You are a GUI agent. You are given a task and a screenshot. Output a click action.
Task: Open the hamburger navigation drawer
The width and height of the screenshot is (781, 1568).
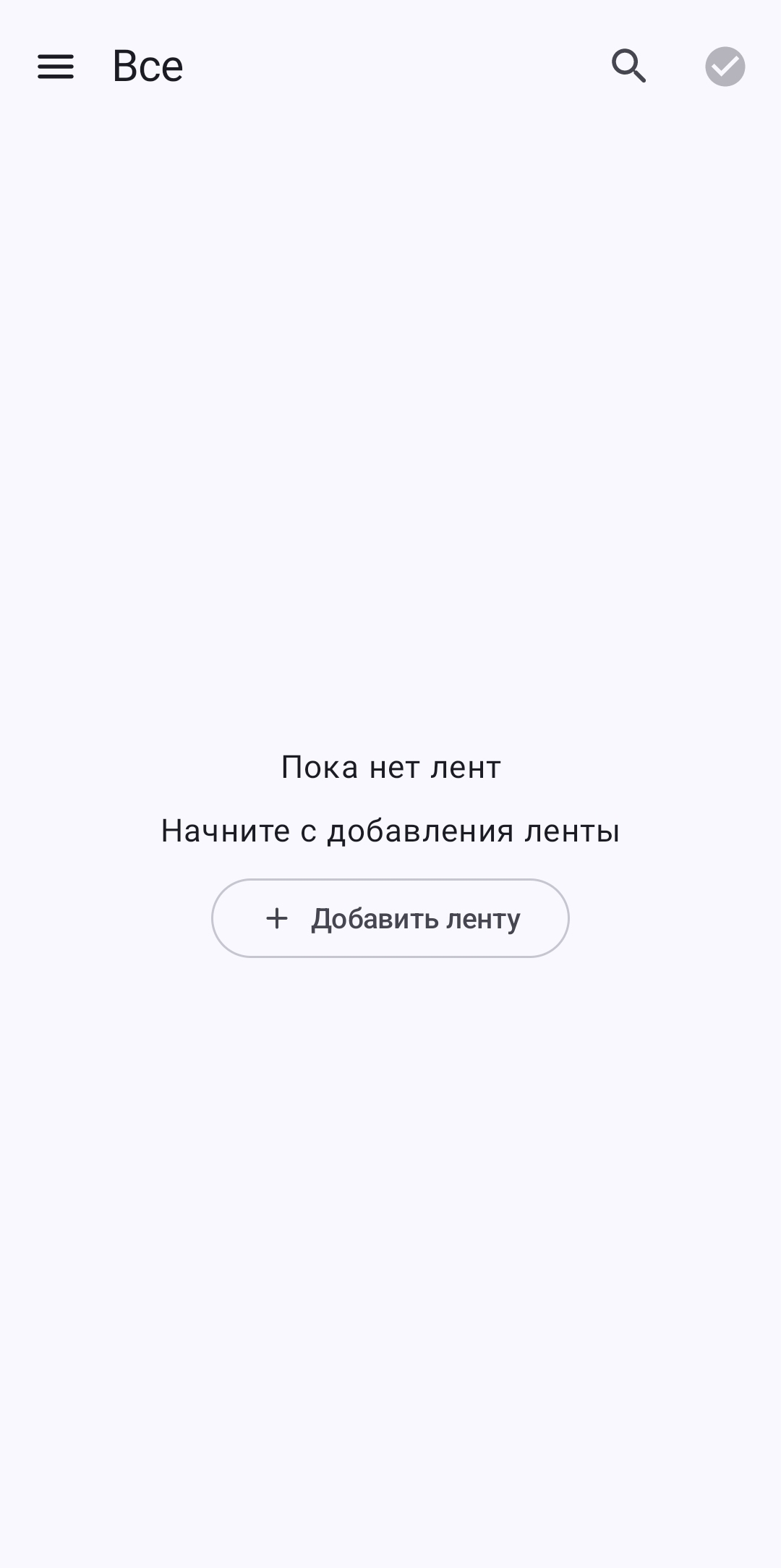click(x=56, y=67)
